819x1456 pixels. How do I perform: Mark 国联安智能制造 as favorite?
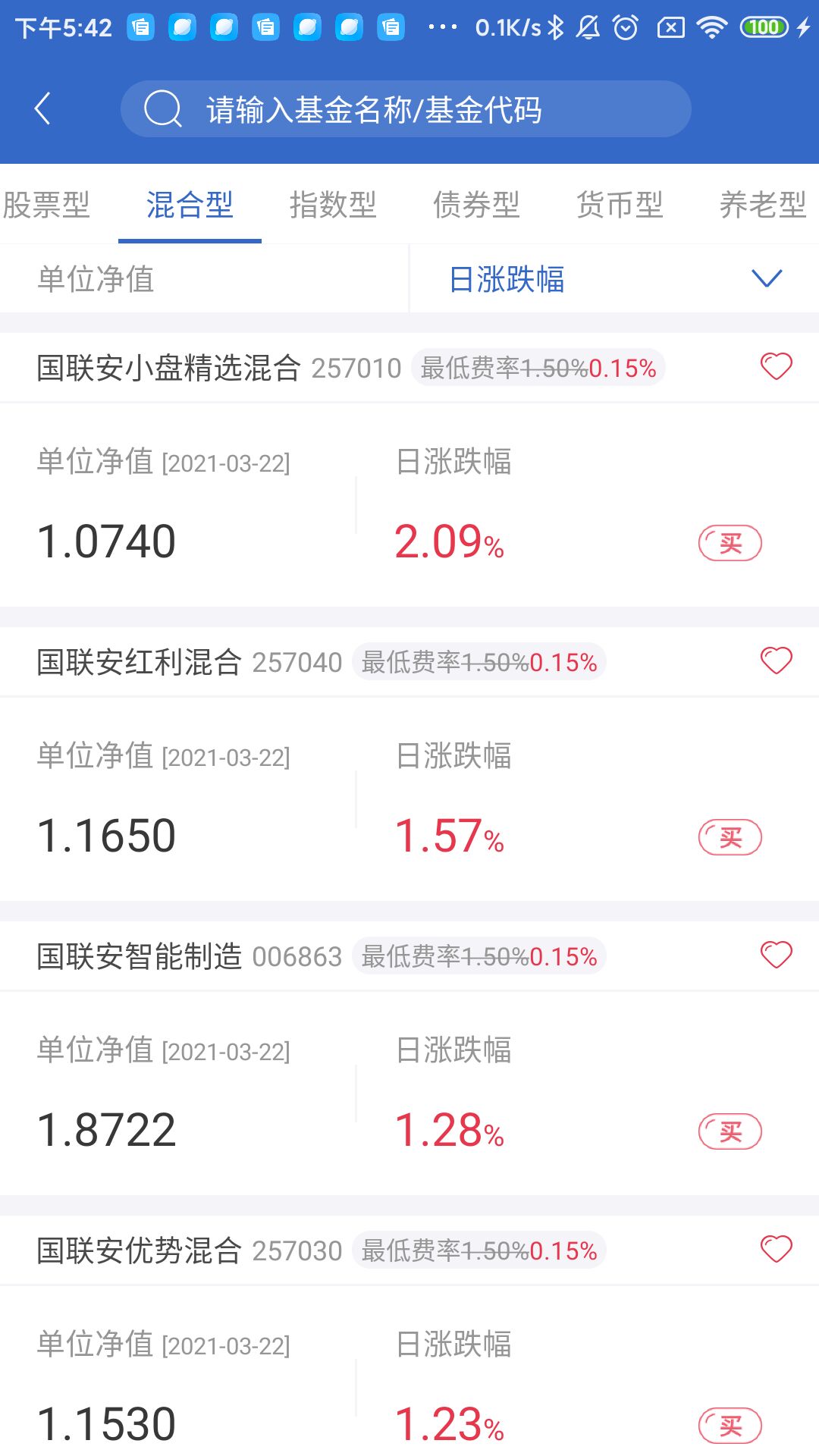click(776, 955)
